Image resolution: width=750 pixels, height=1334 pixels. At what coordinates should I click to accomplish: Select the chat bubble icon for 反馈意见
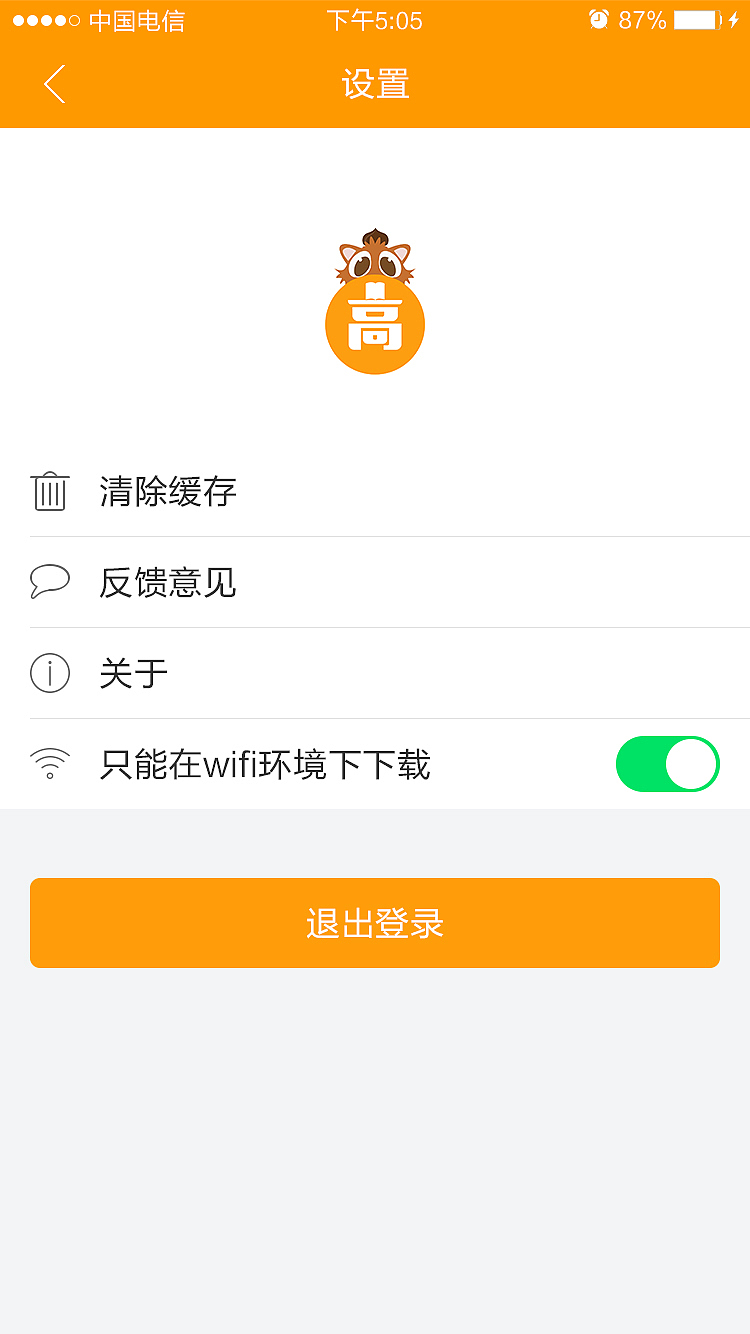[x=51, y=582]
